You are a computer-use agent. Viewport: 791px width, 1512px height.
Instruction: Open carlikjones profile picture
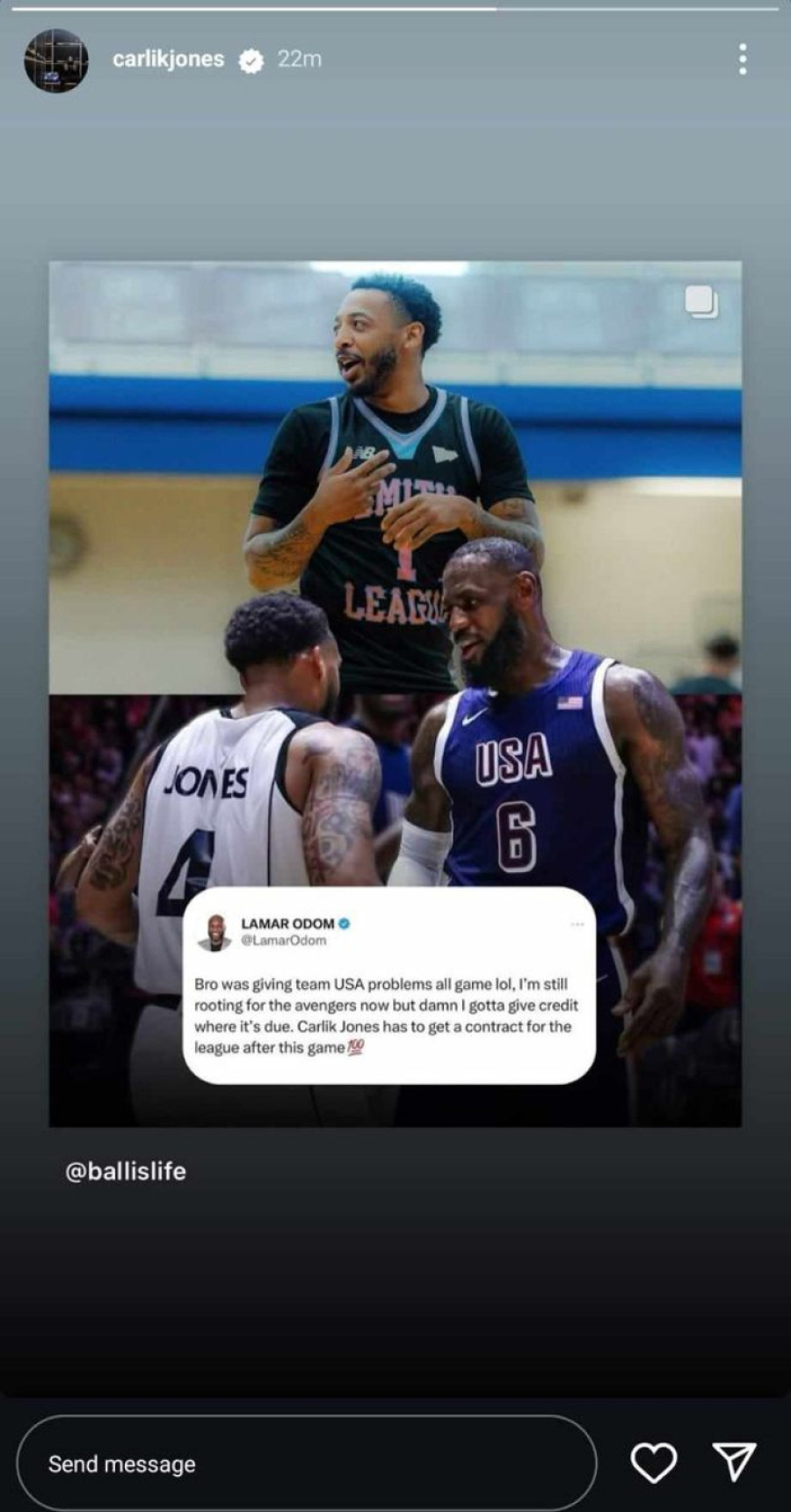pos(56,60)
